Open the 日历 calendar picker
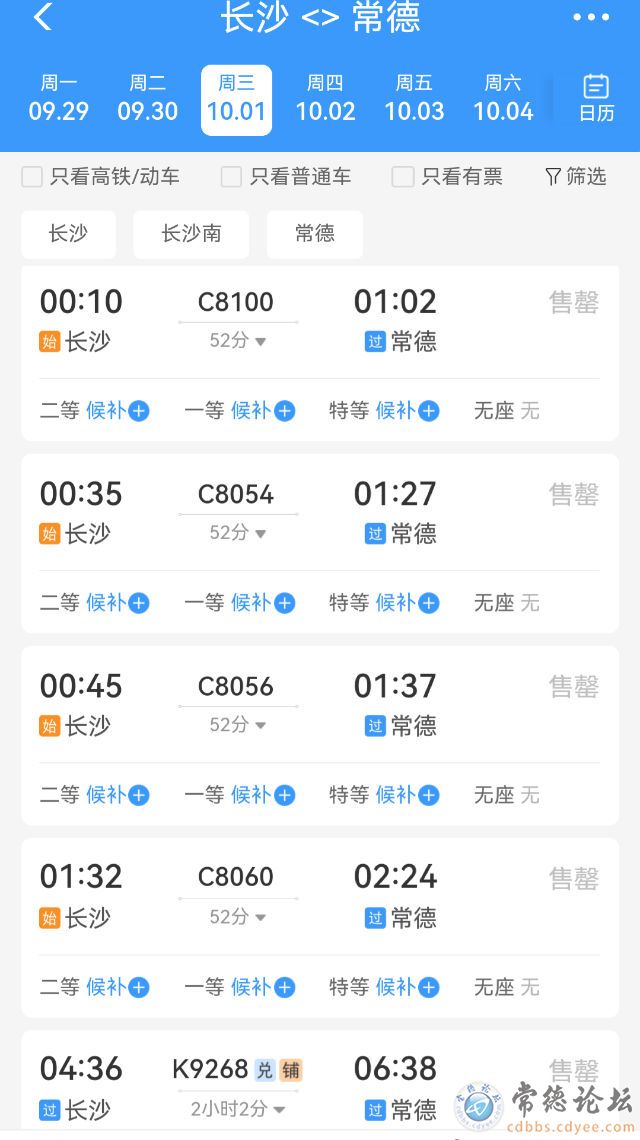Image resolution: width=640 pixels, height=1140 pixels. click(596, 99)
